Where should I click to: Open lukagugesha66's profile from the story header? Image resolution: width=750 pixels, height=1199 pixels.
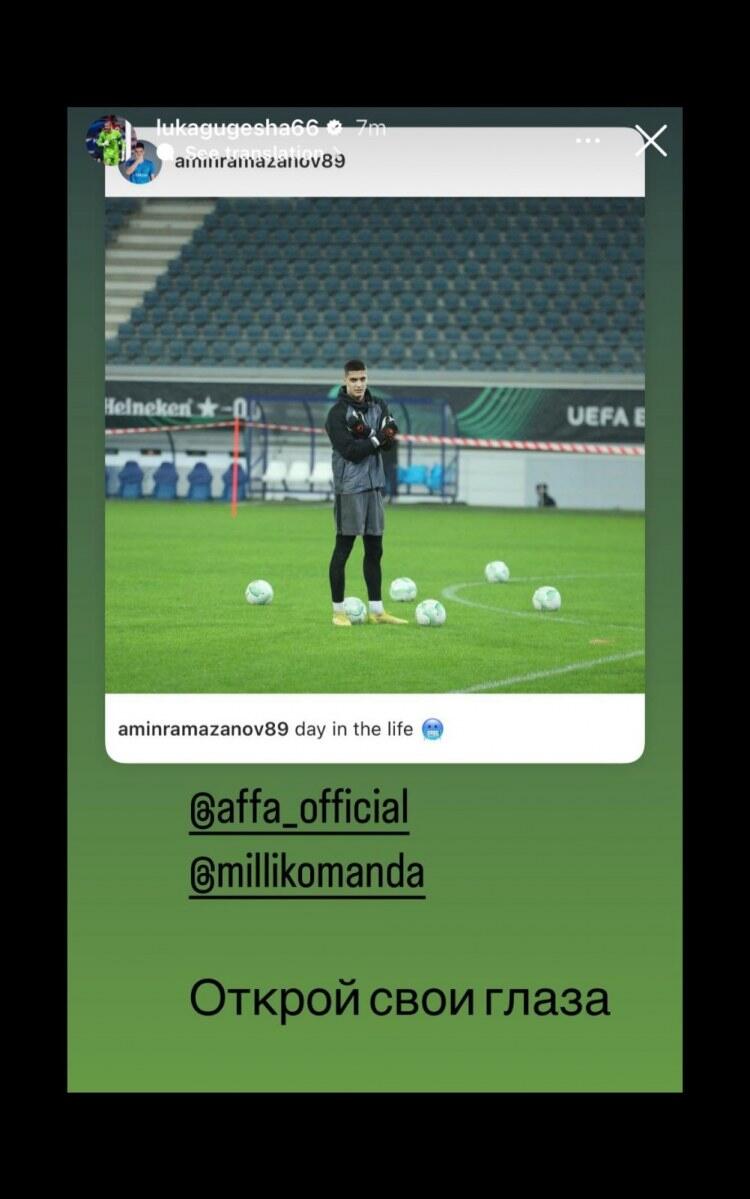pyautogui.click(x=236, y=127)
